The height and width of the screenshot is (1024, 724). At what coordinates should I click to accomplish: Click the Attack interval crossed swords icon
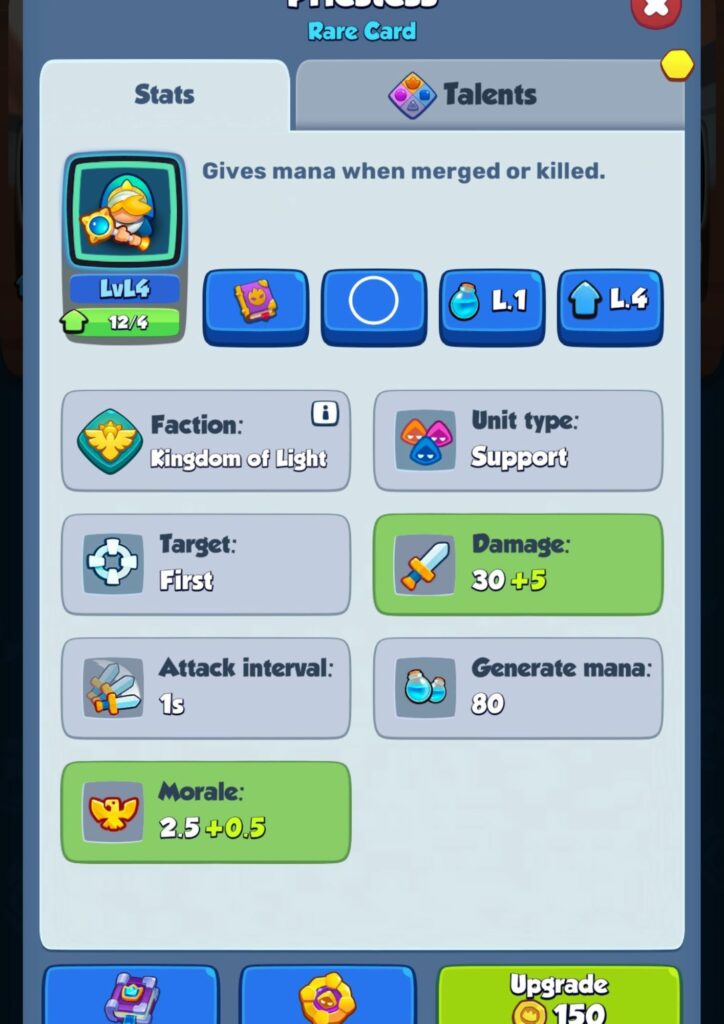(x=113, y=687)
